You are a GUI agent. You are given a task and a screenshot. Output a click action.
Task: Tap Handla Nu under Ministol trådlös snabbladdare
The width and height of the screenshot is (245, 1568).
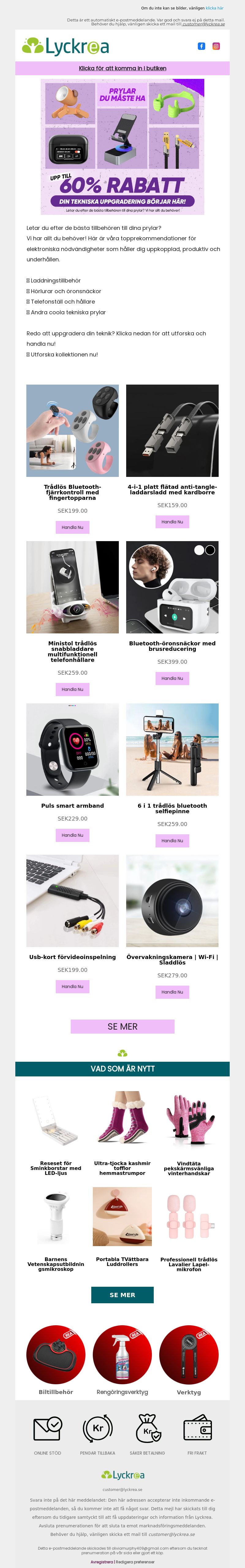point(73,689)
